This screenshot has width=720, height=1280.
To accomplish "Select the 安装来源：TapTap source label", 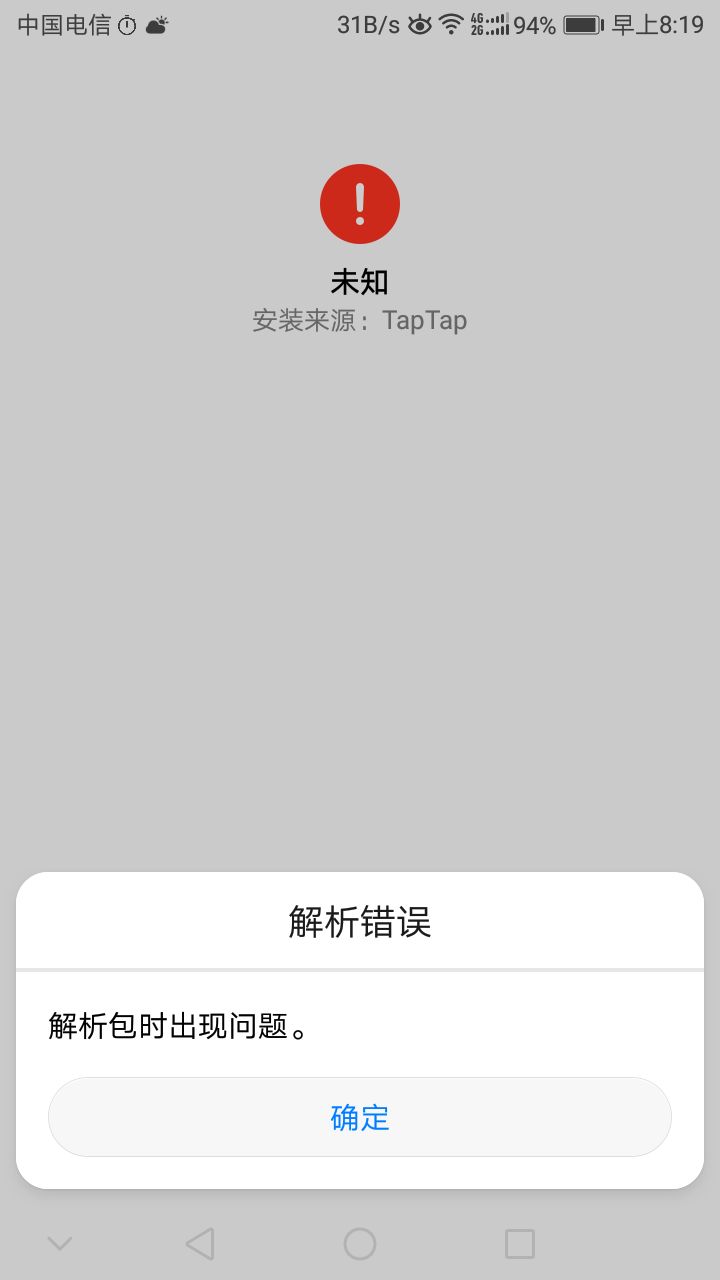I will tap(360, 320).
